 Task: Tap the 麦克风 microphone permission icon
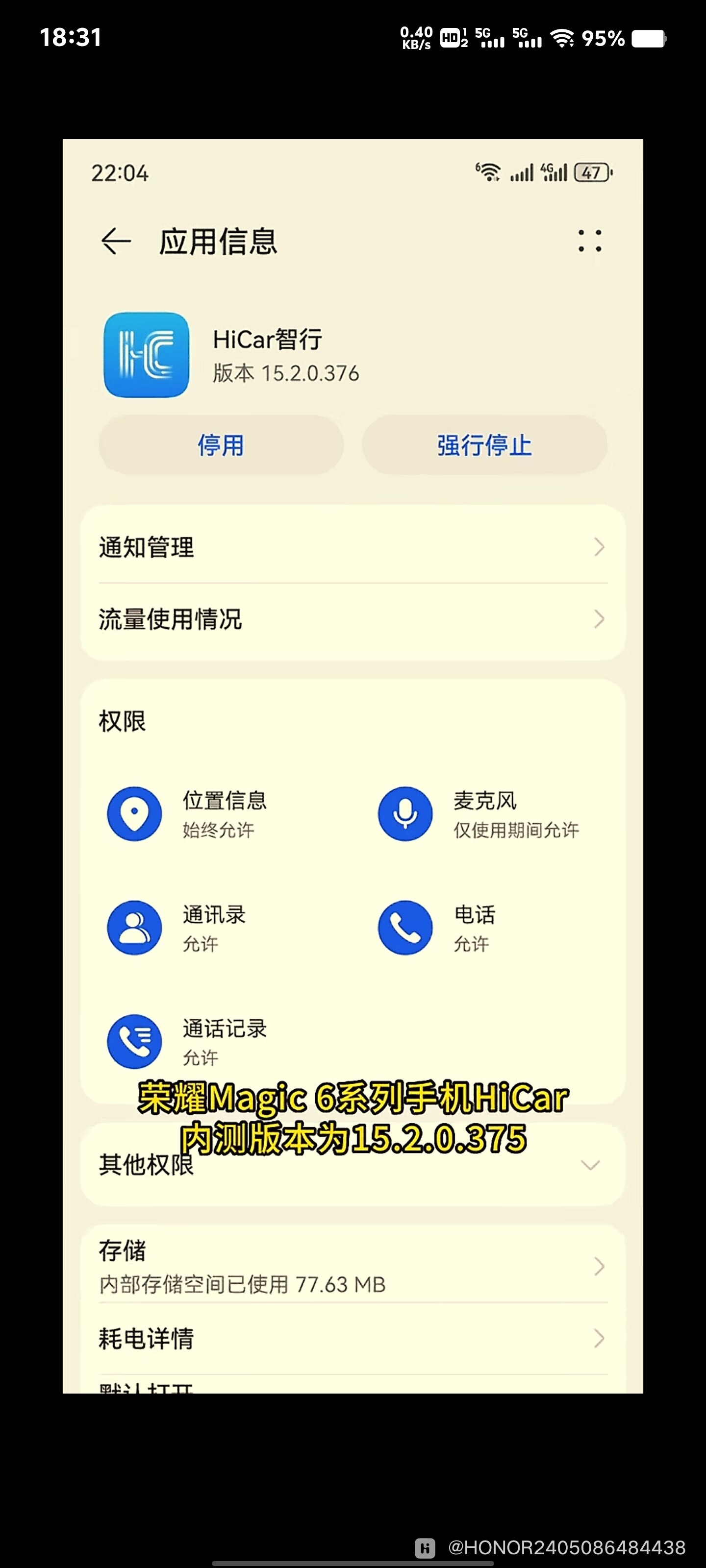(405, 814)
